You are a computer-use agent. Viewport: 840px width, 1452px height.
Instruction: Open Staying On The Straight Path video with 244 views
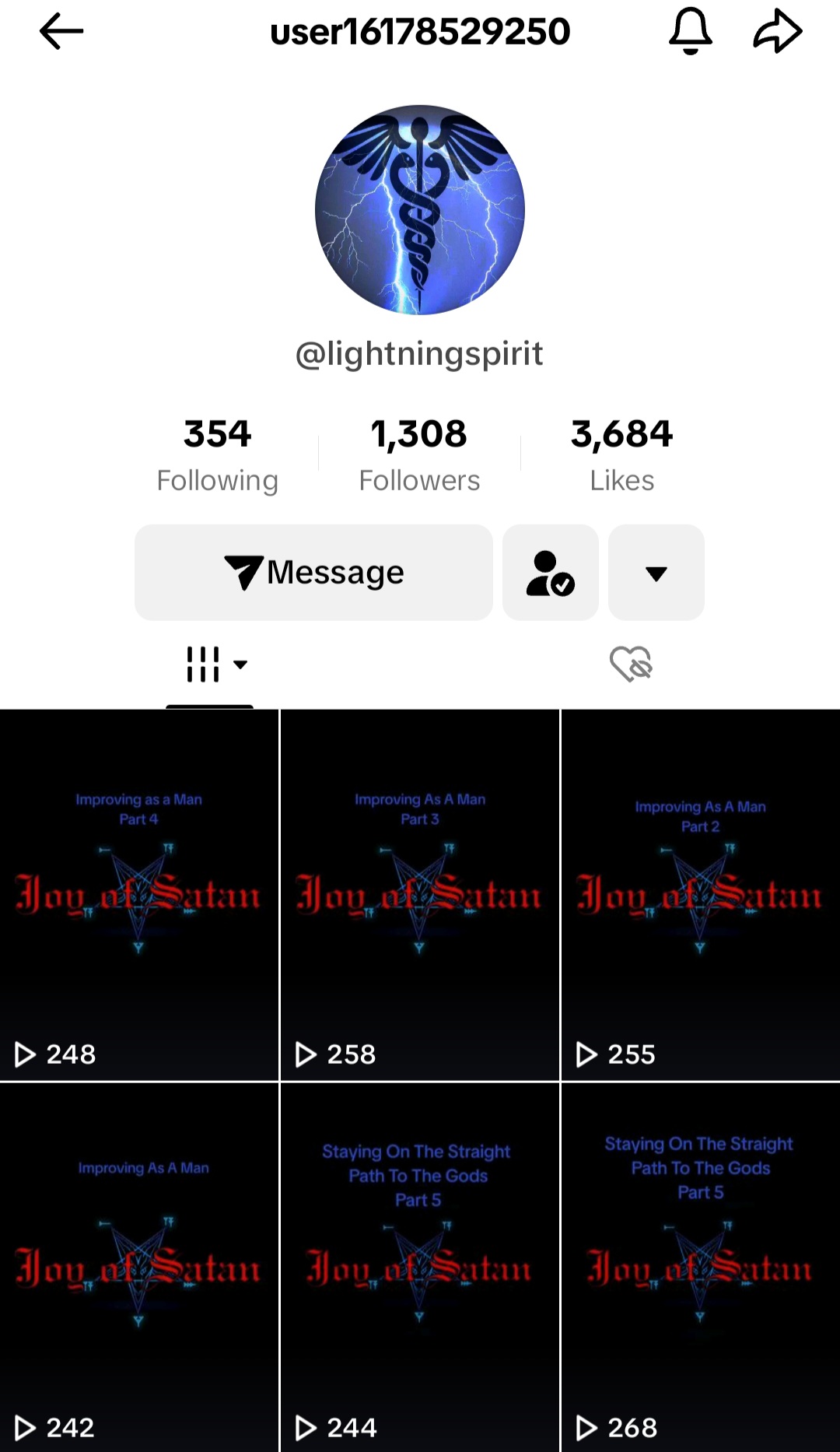tap(420, 1267)
